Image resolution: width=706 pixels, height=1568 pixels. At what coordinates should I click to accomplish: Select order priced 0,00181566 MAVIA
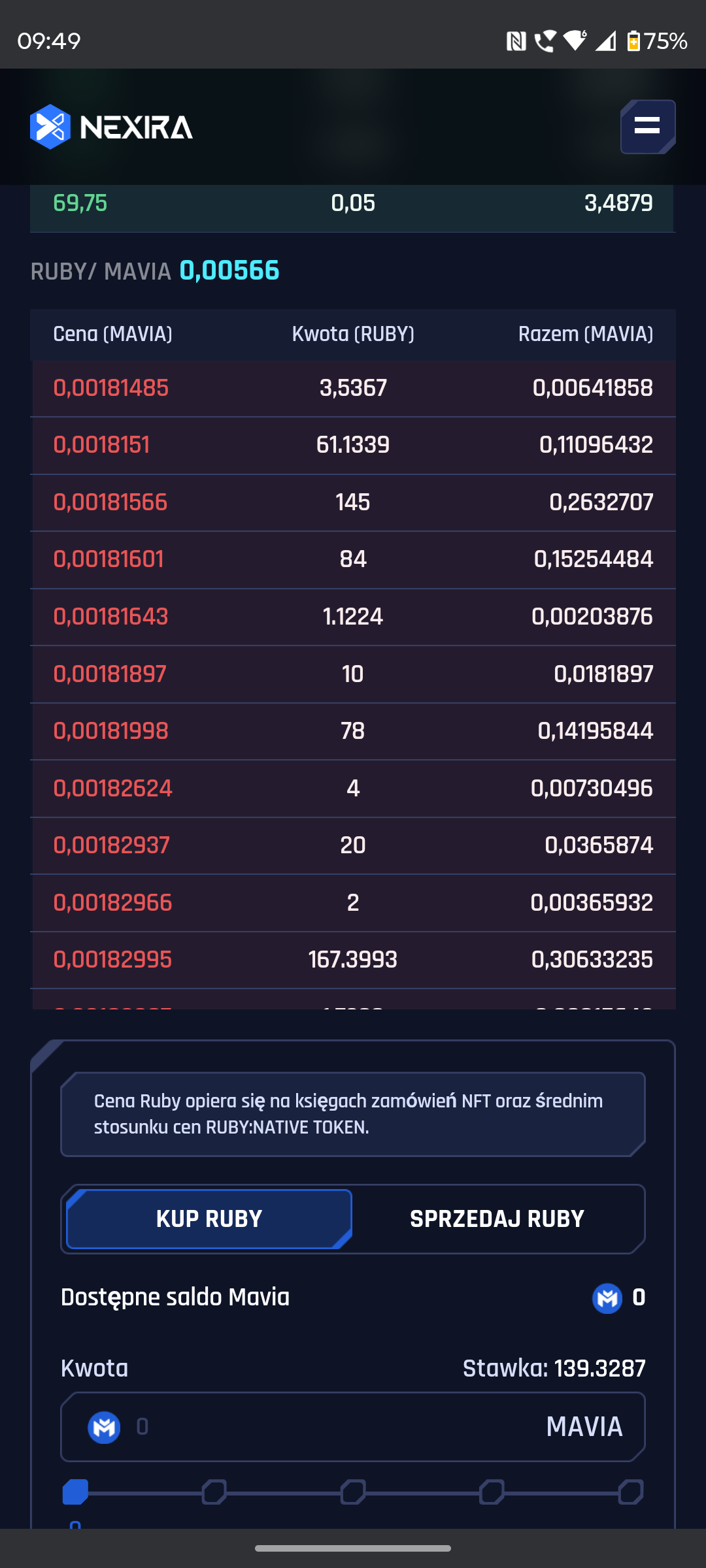coord(353,502)
